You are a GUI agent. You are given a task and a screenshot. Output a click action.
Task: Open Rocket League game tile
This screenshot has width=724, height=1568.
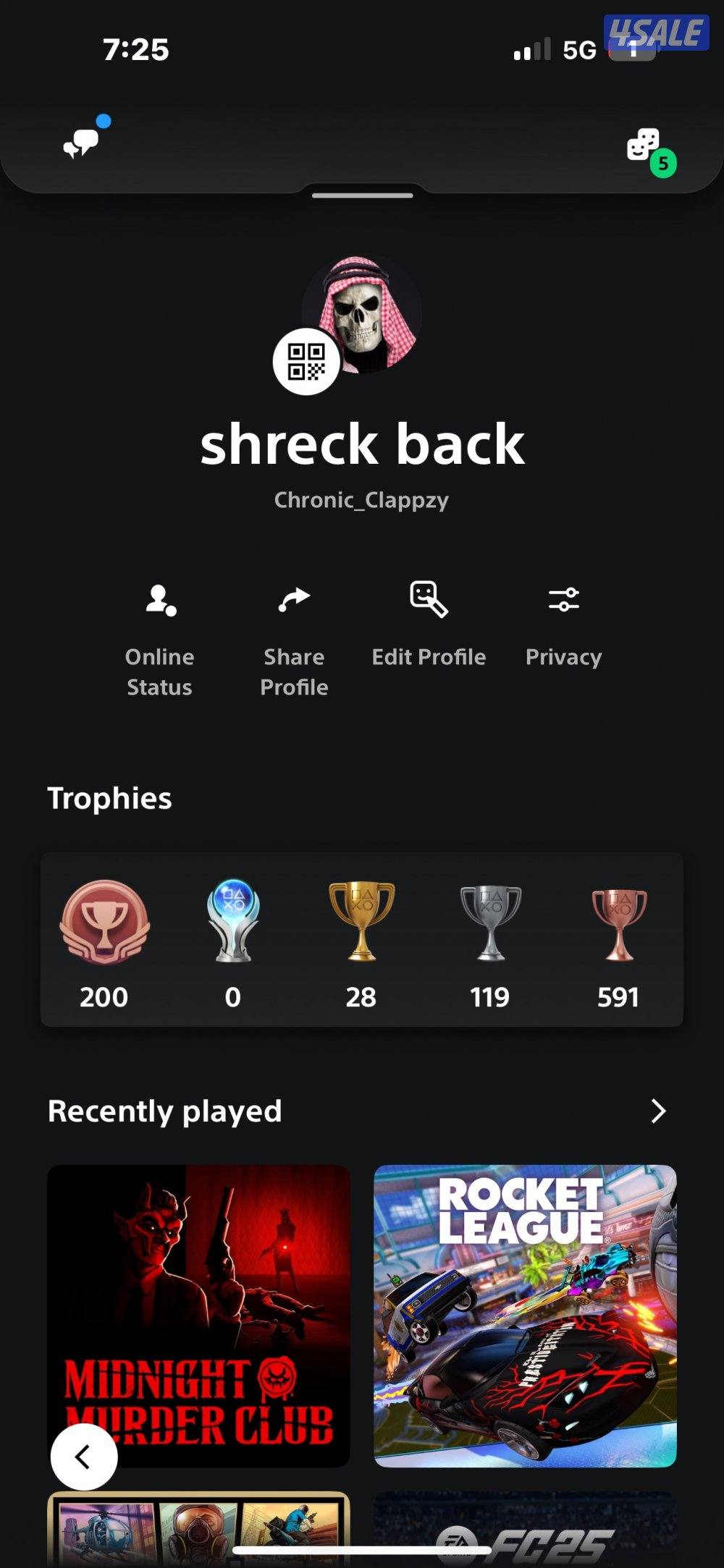click(x=525, y=1315)
